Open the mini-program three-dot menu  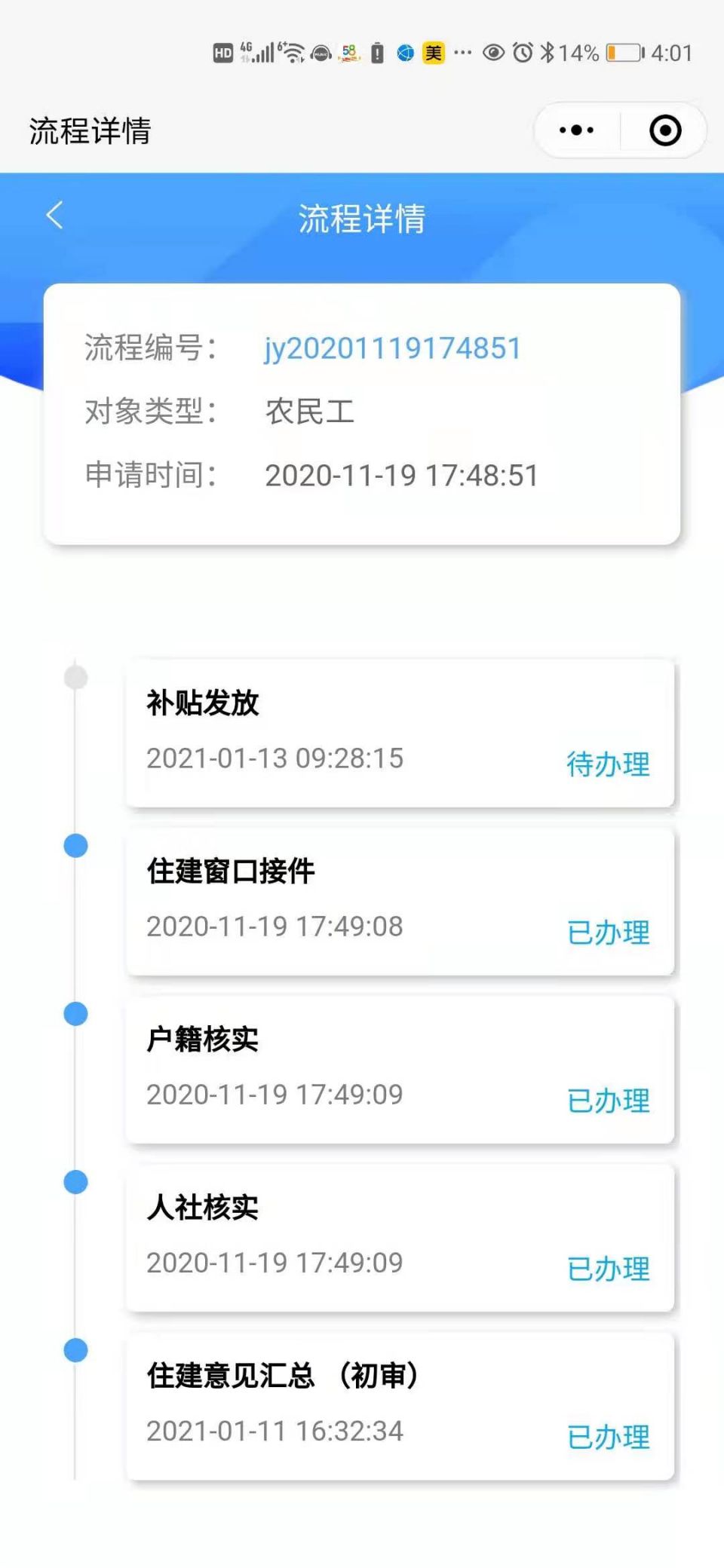pyautogui.click(x=577, y=130)
